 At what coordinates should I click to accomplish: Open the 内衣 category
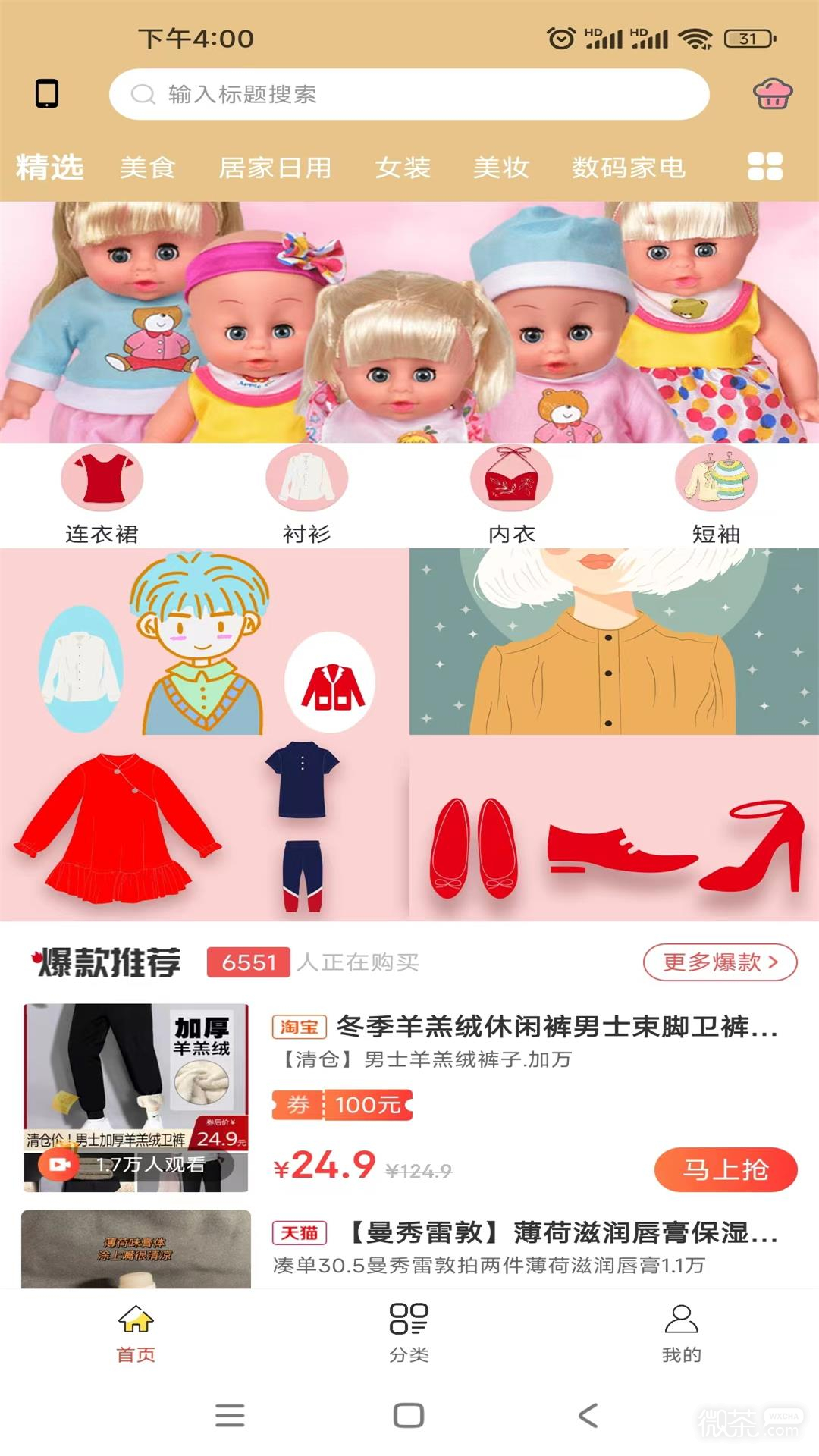(511, 494)
